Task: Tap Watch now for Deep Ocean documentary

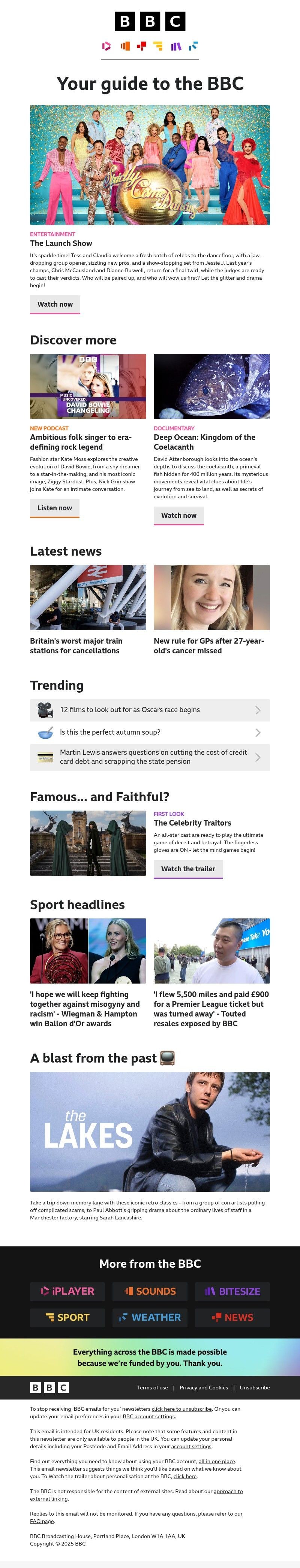Action: pyautogui.click(x=178, y=515)
